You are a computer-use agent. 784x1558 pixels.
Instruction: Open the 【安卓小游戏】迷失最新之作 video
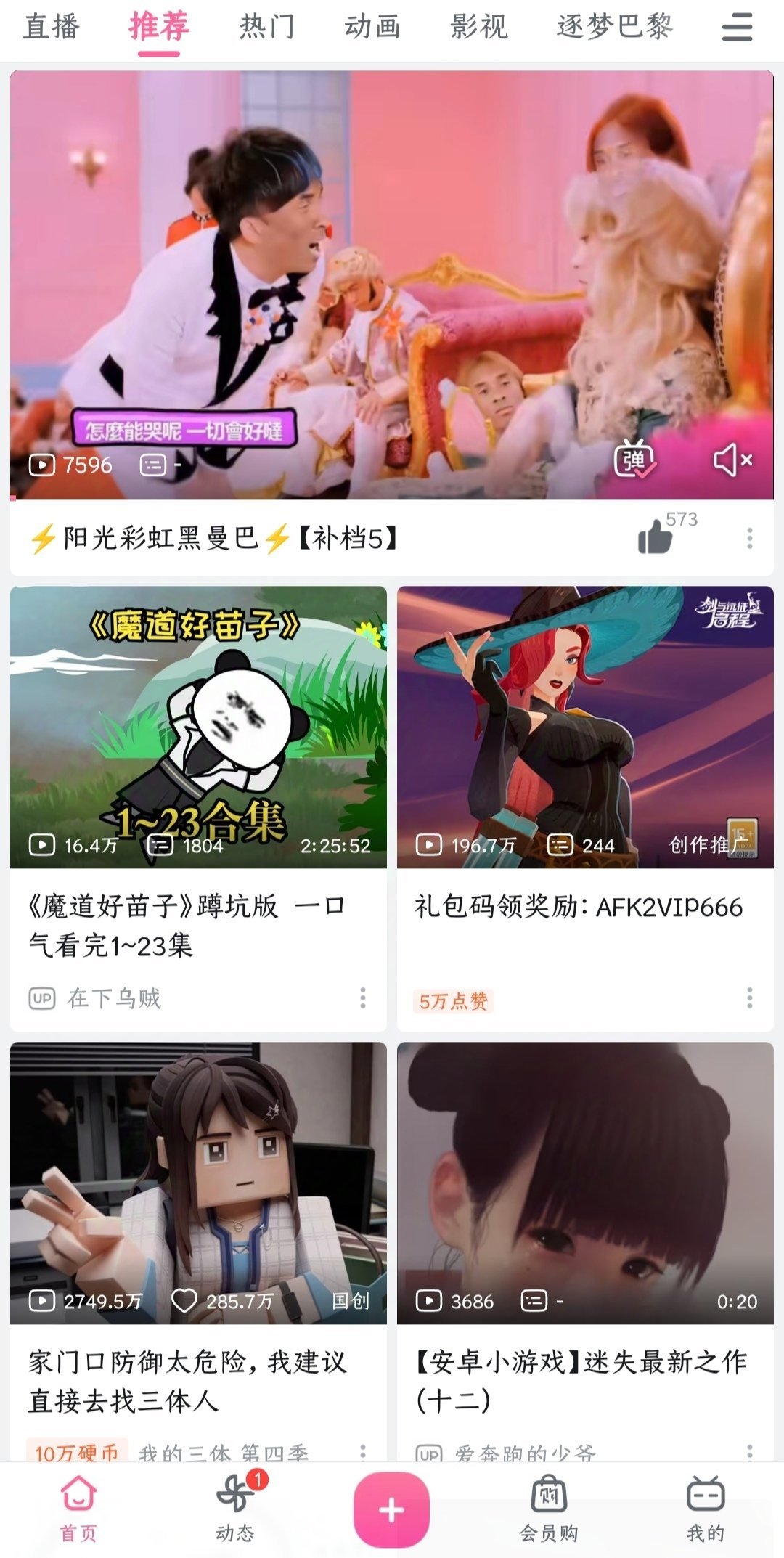click(x=584, y=1183)
